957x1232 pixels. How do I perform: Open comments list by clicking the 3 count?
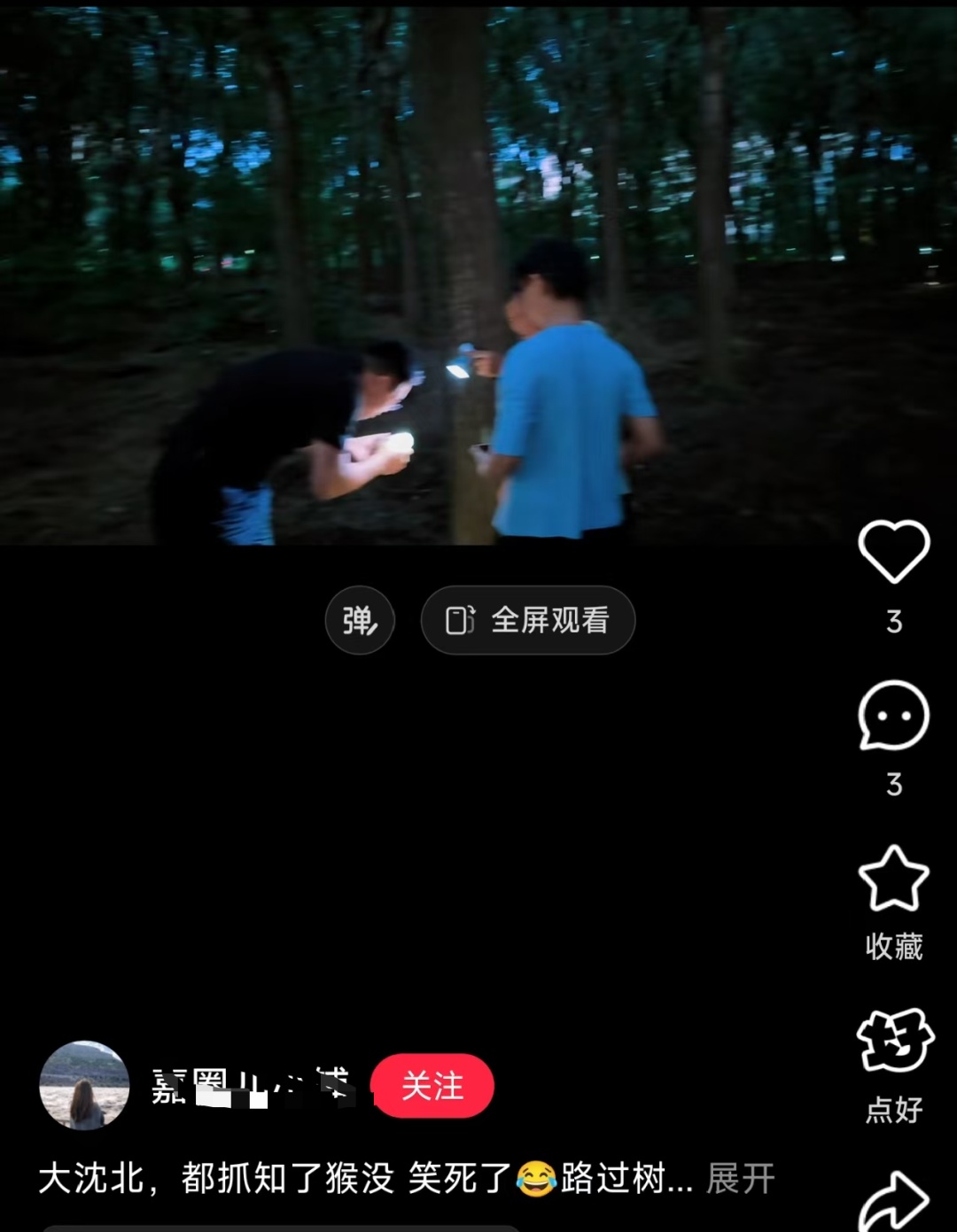tap(893, 784)
